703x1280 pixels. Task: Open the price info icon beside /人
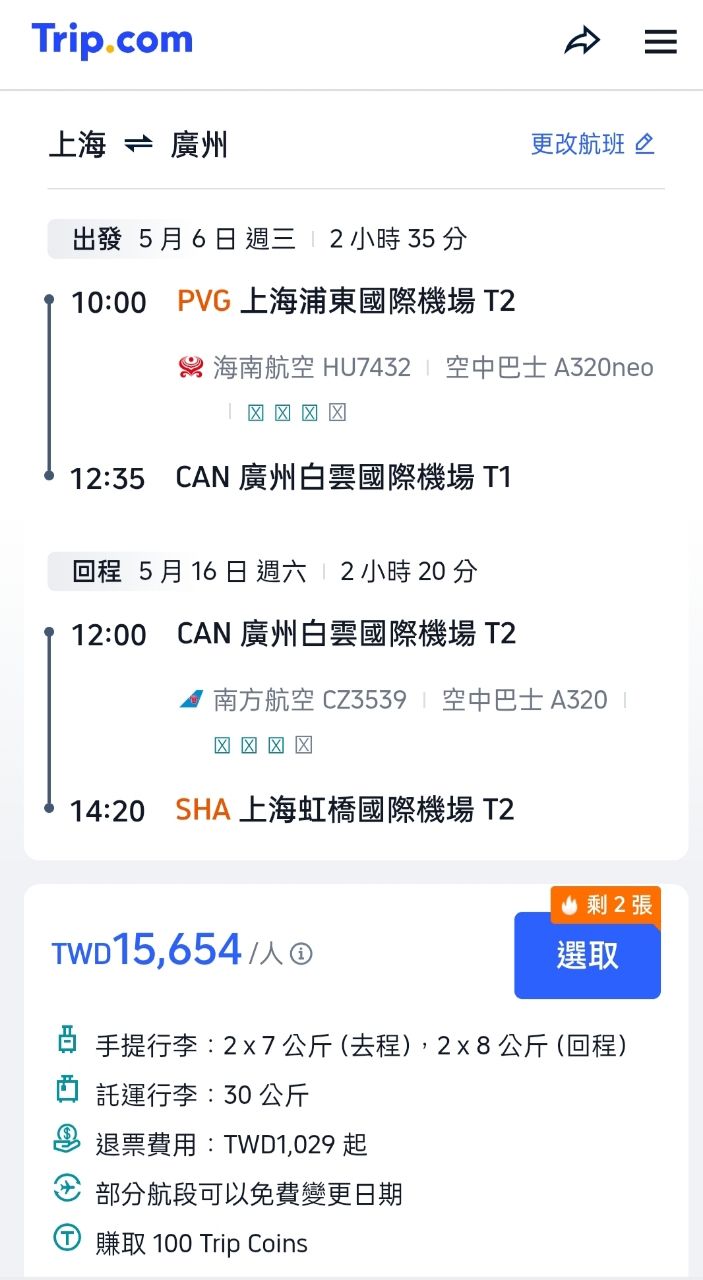(x=301, y=954)
